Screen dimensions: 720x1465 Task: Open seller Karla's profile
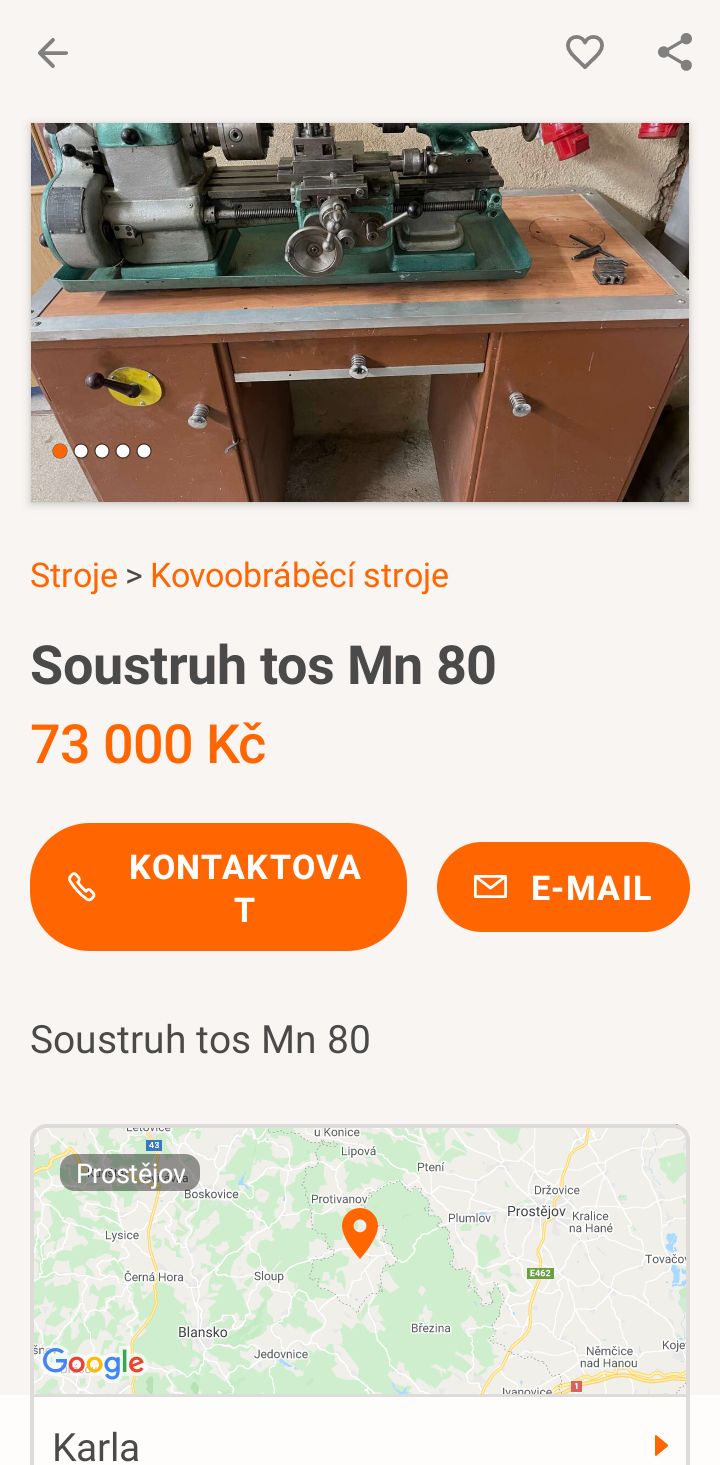360,1445
